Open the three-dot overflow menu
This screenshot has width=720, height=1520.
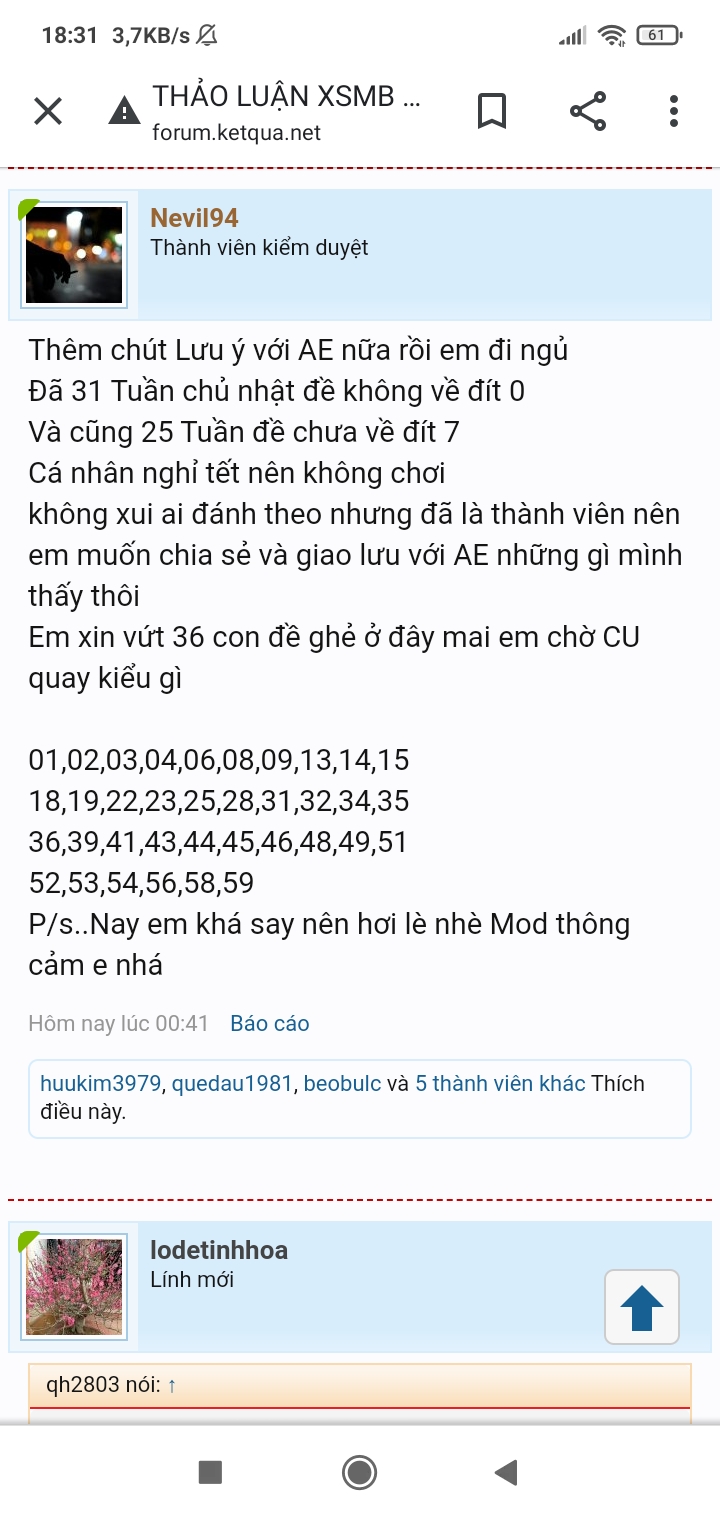674,111
